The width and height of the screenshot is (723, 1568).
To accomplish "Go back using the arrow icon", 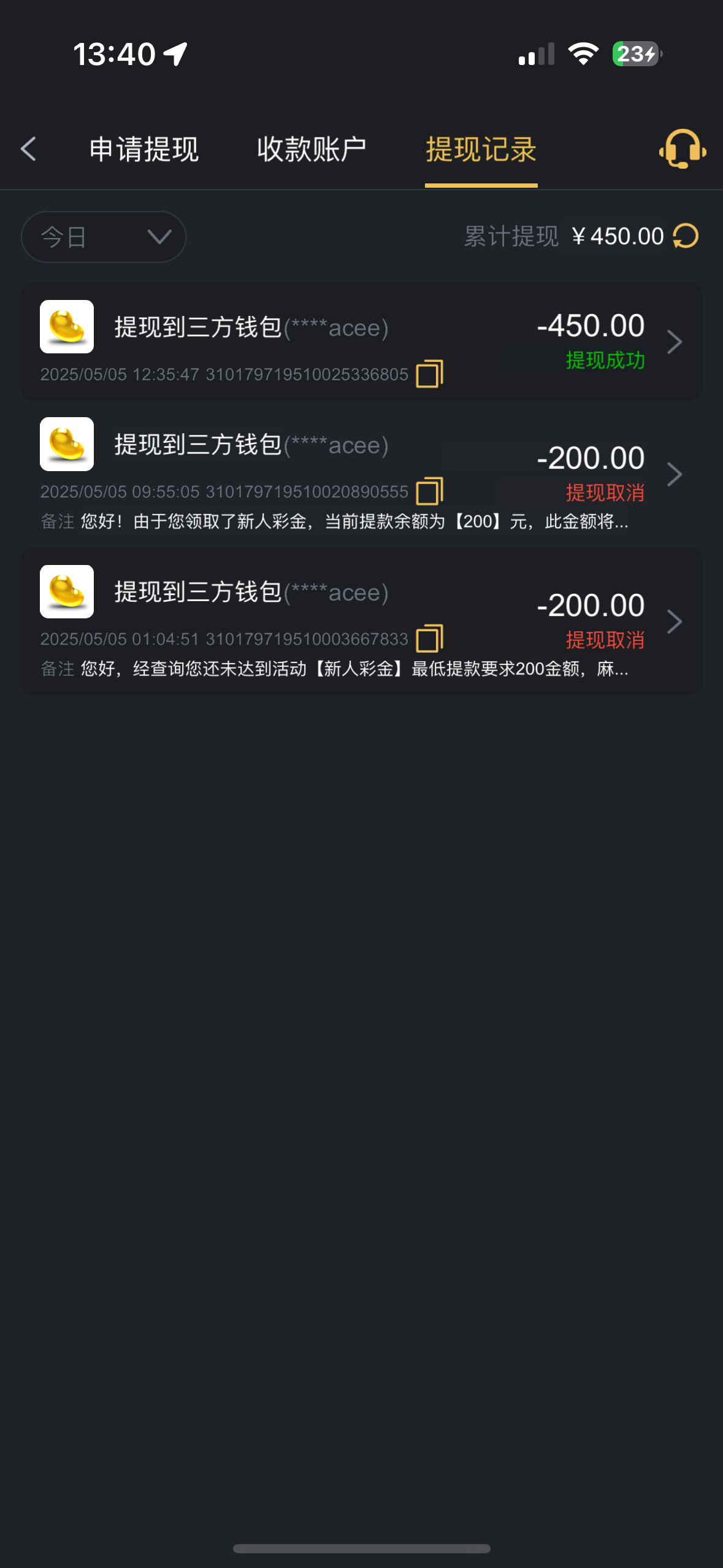I will 29,149.
